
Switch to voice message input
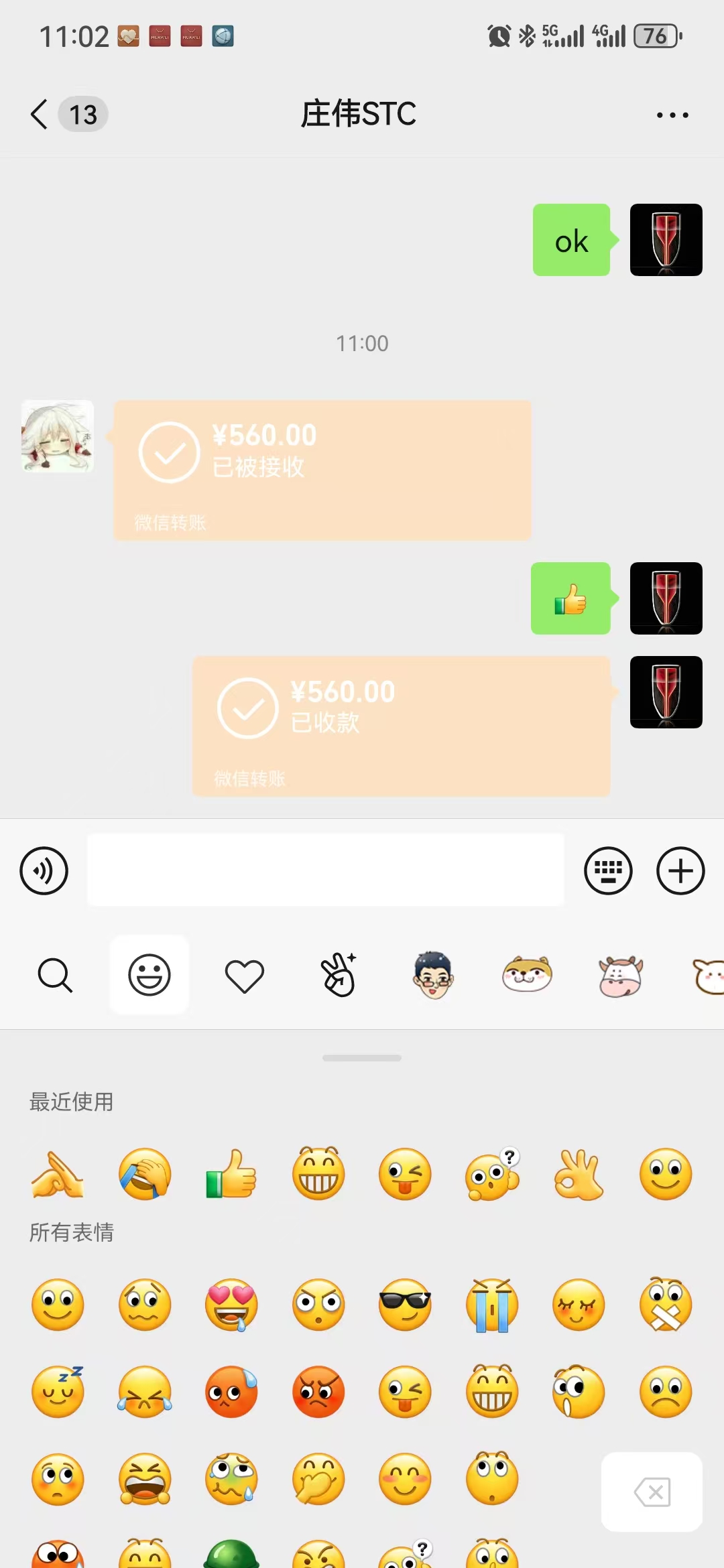(x=44, y=871)
